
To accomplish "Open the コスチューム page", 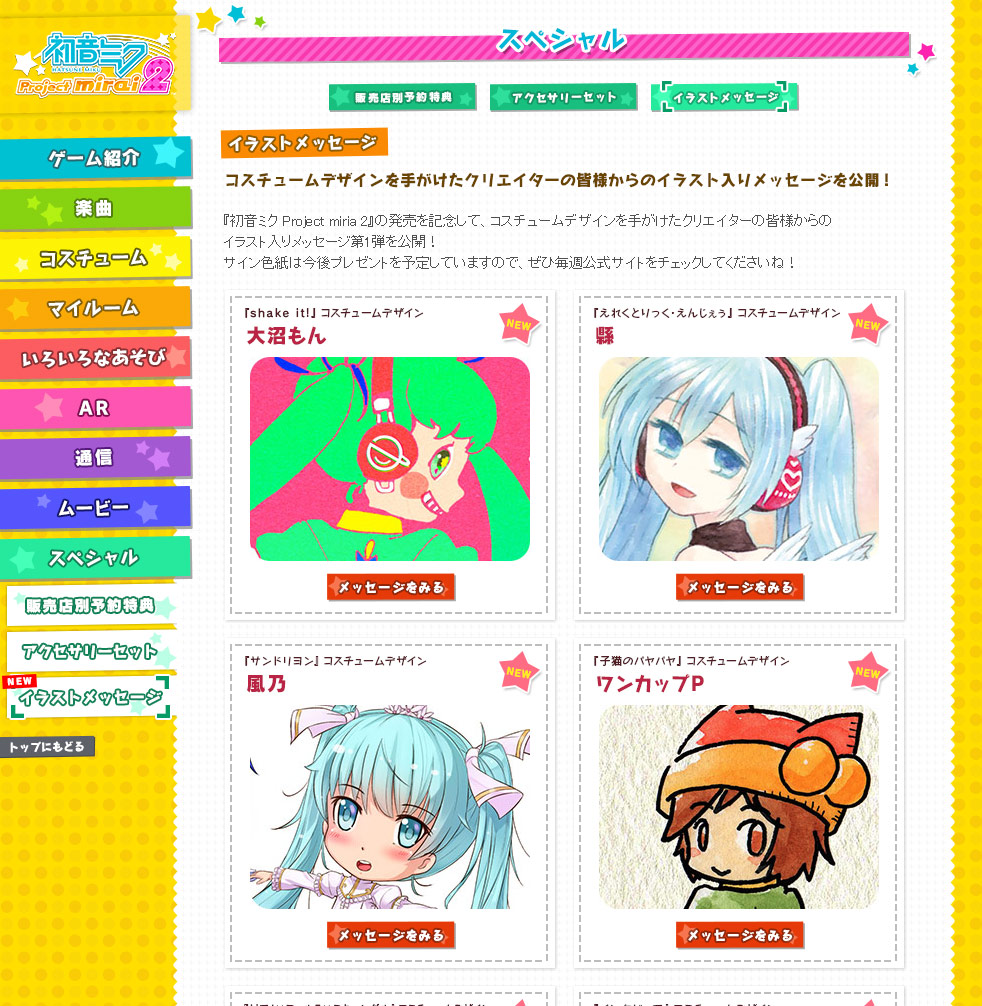I will [95, 258].
